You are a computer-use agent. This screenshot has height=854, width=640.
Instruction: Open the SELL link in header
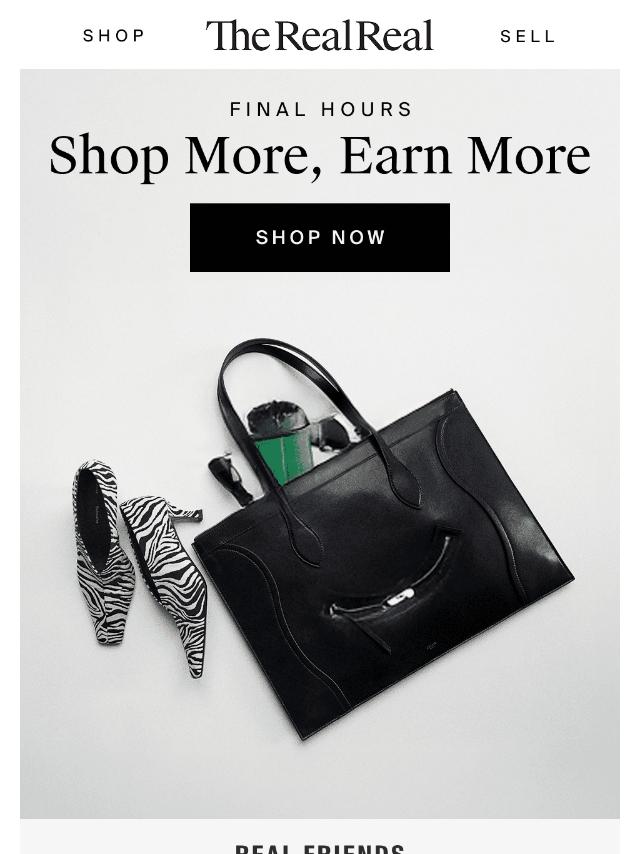[527, 36]
